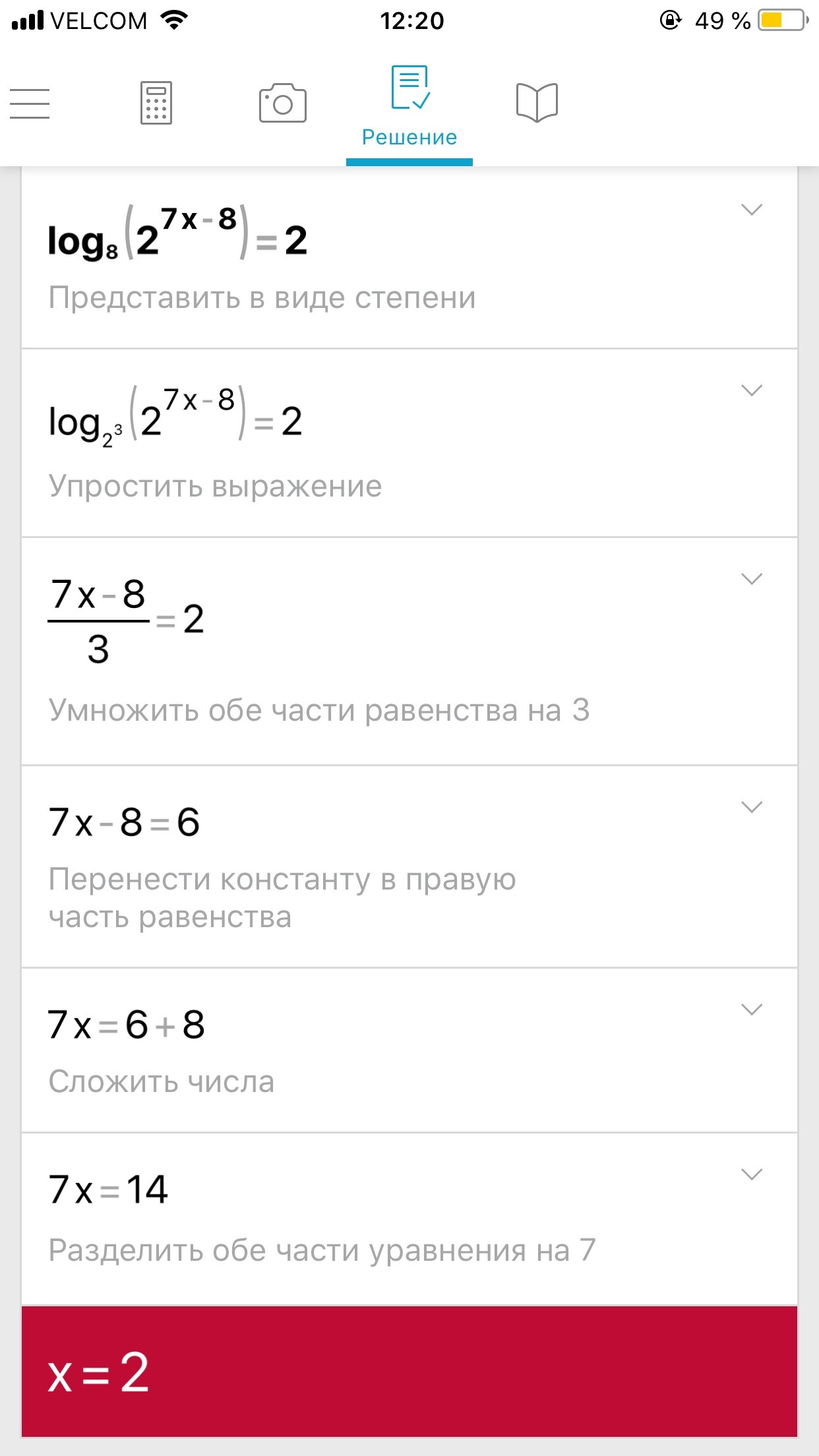Expand the step Упростить выражение
Image resolution: width=819 pixels, height=1456 pixels.
tap(752, 390)
